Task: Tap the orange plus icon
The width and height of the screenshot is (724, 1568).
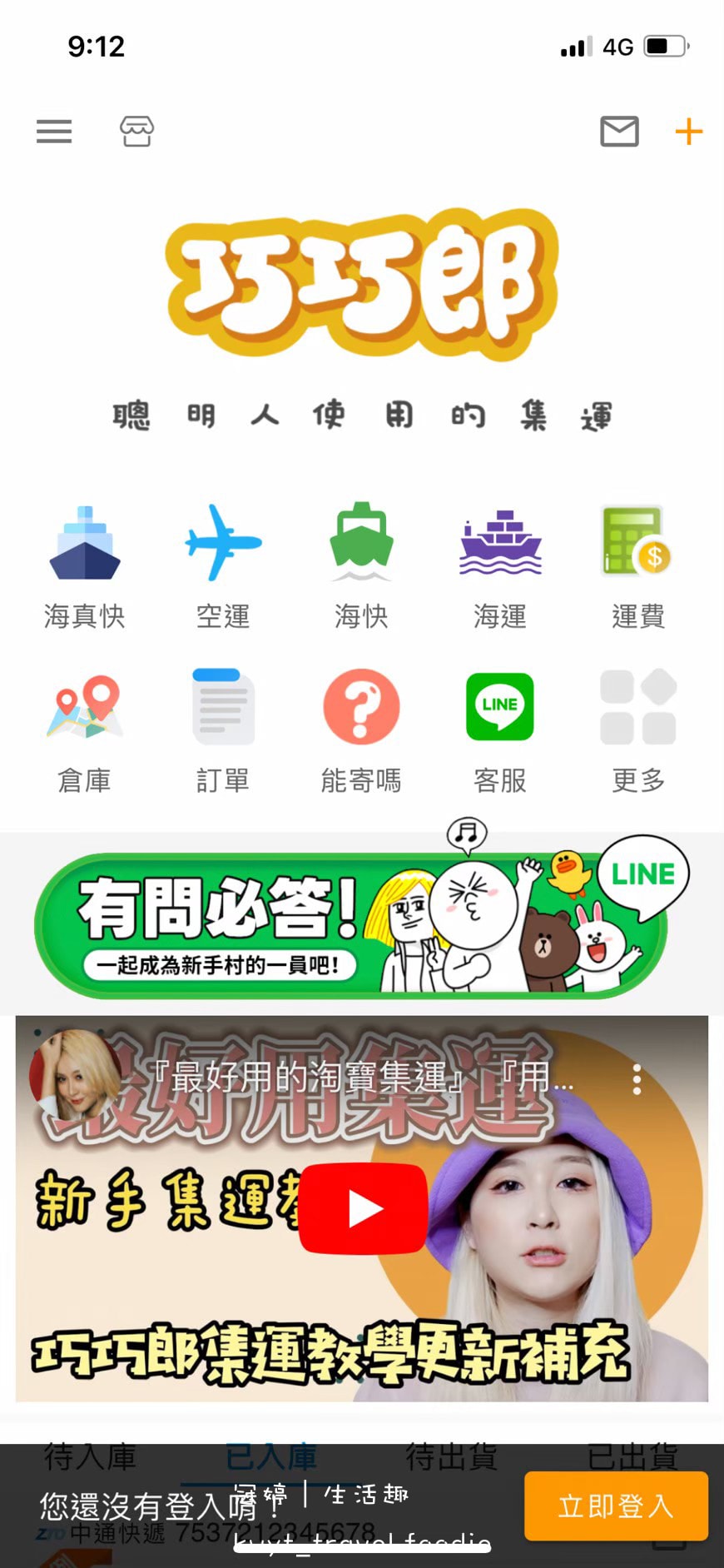Action: pyautogui.click(x=688, y=132)
